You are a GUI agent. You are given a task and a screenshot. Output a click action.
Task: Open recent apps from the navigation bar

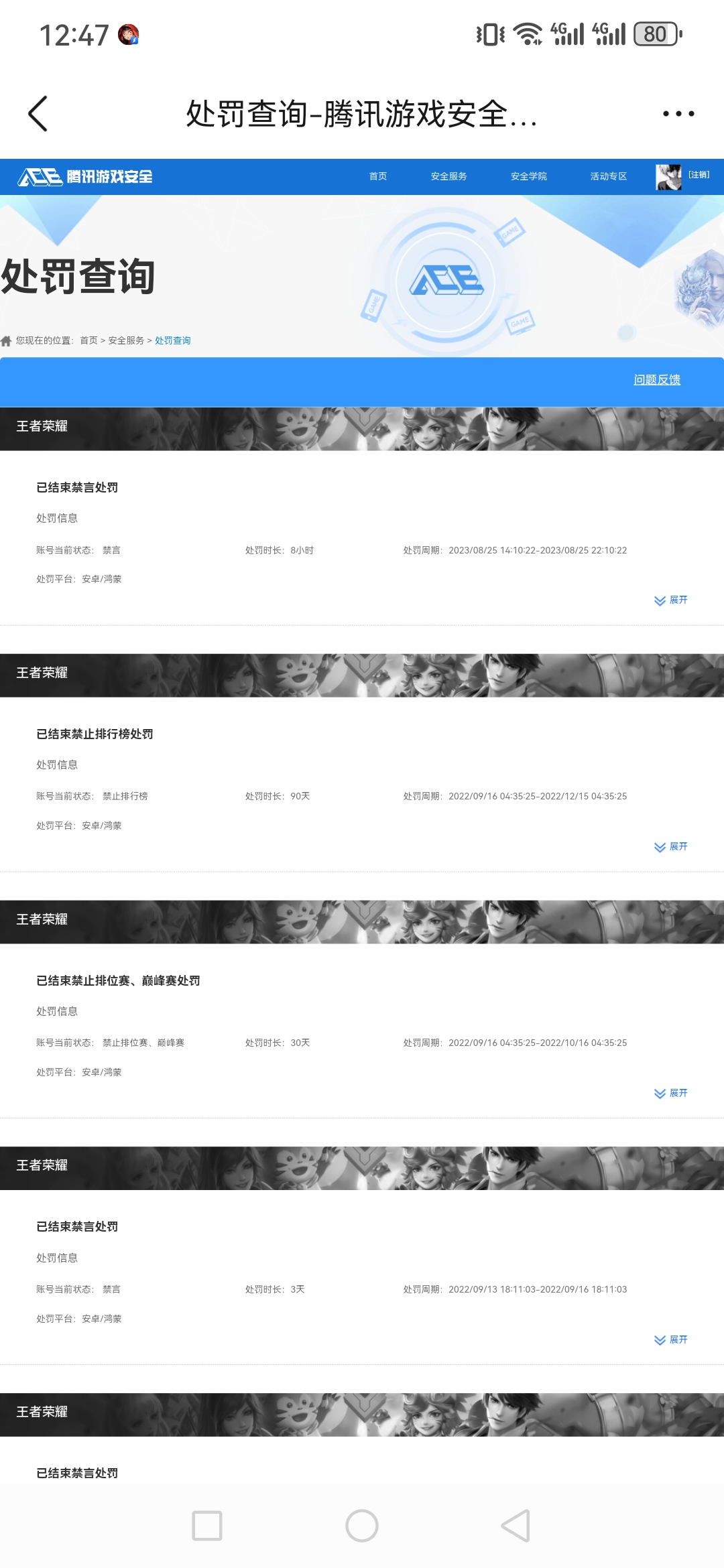(x=207, y=1526)
